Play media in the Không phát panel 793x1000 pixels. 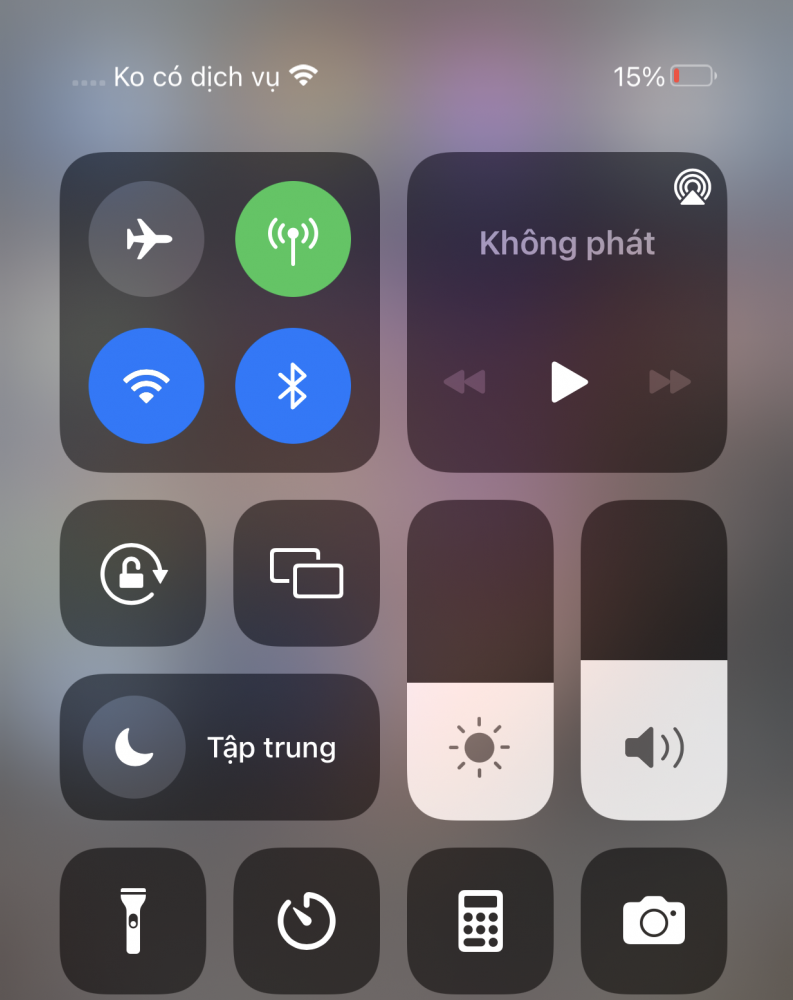pos(568,382)
